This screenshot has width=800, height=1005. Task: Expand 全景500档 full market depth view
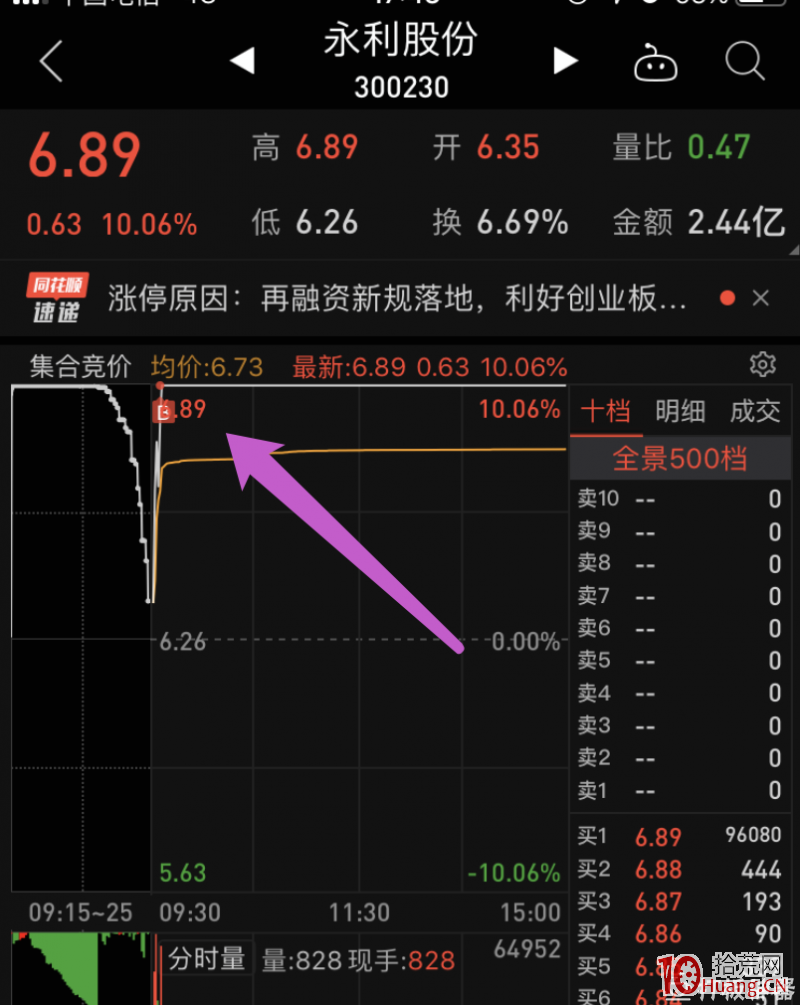(680, 457)
